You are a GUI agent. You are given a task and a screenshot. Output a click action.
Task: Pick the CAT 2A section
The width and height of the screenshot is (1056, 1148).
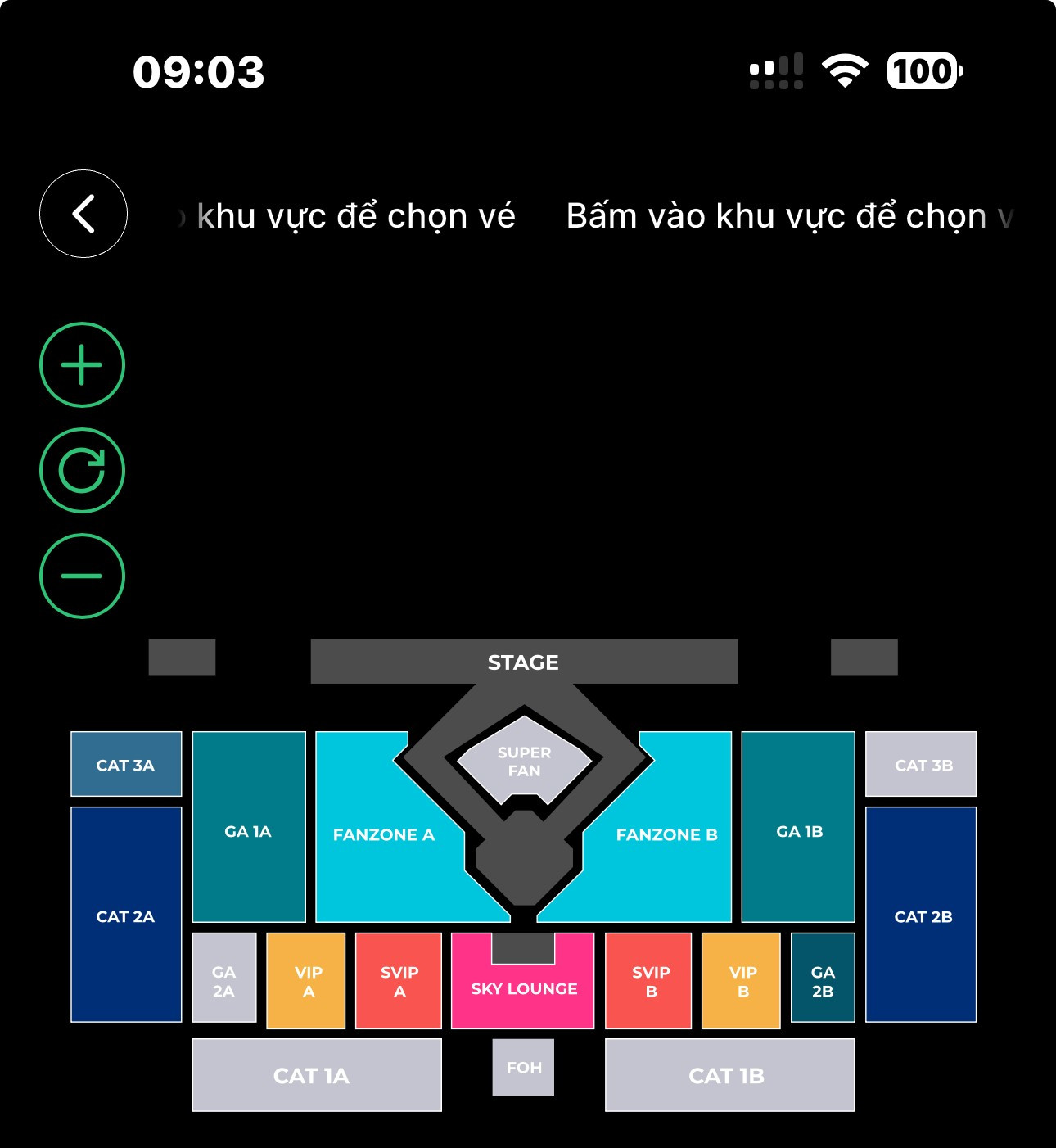[126, 915]
